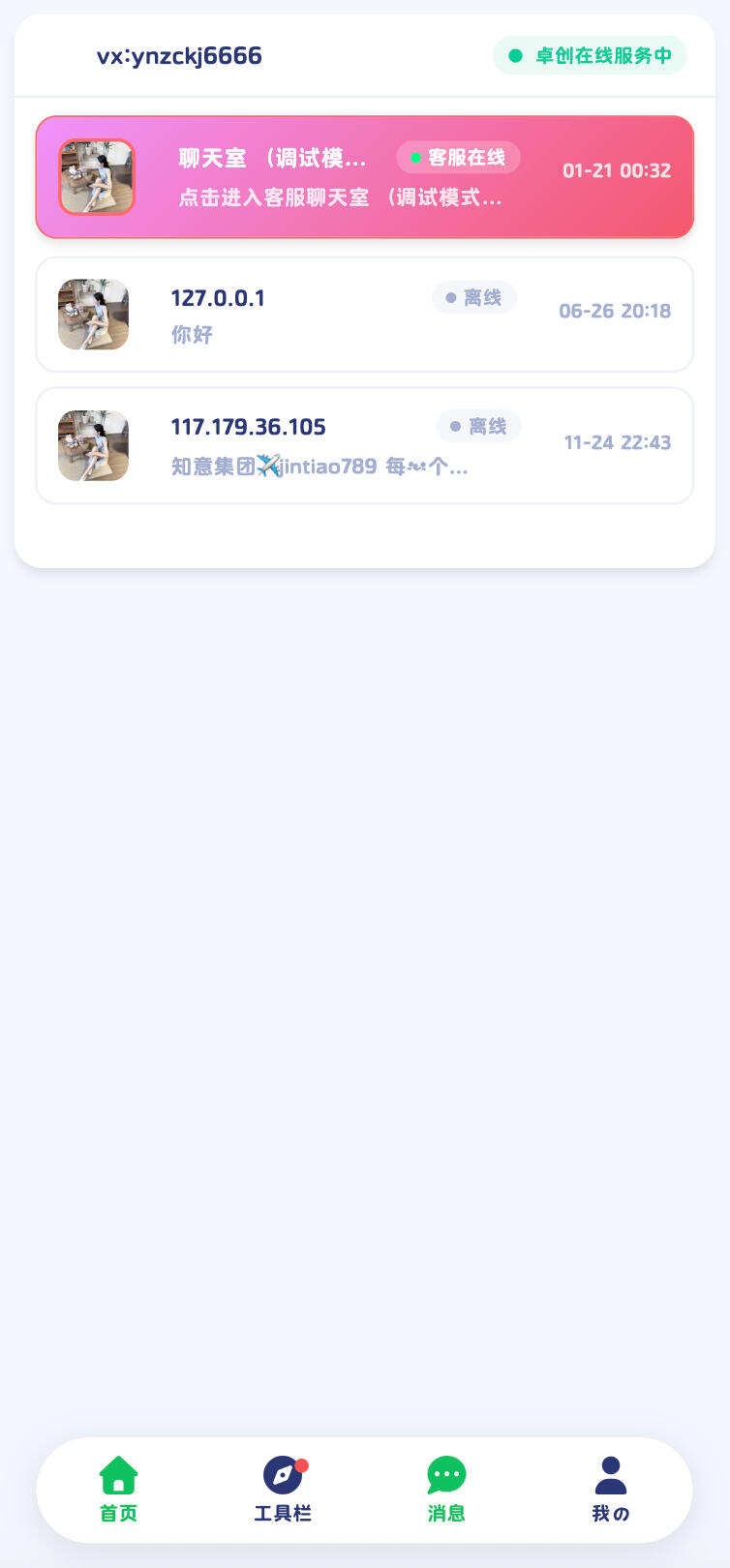Image resolution: width=730 pixels, height=1568 pixels.
Task: Select the 工具栏 compass icon
Action: point(281,1473)
